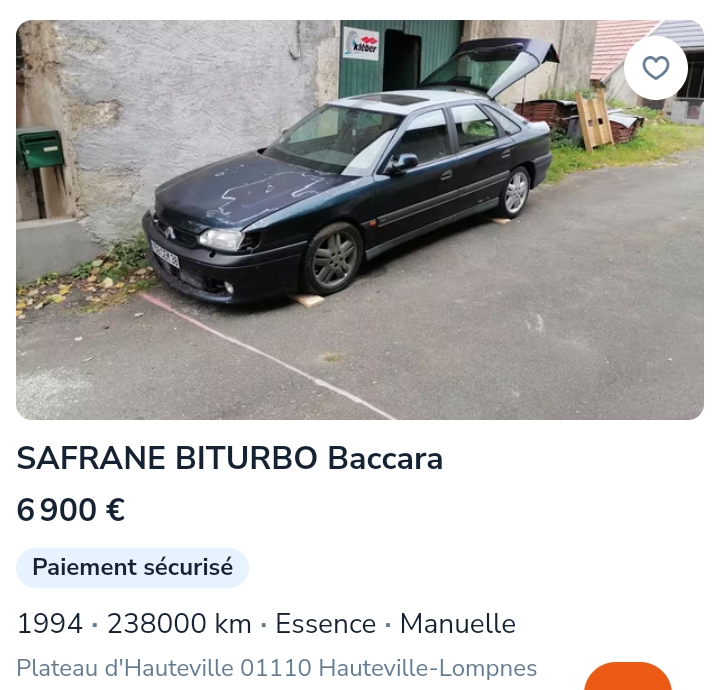Tap the orange floating button
The height and width of the screenshot is (690, 719).
(x=628, y=677)
